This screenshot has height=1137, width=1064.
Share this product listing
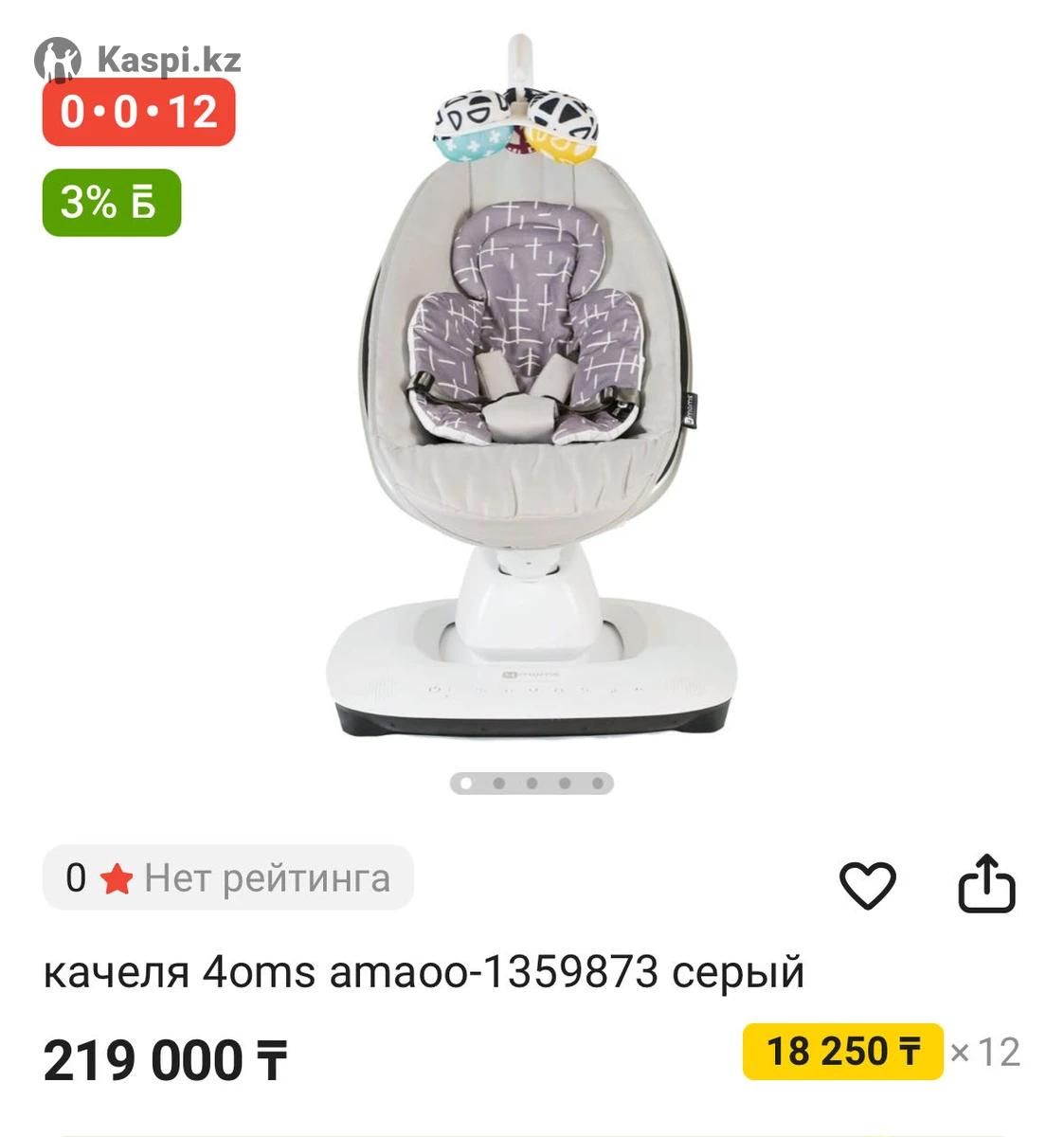point(986,884)
